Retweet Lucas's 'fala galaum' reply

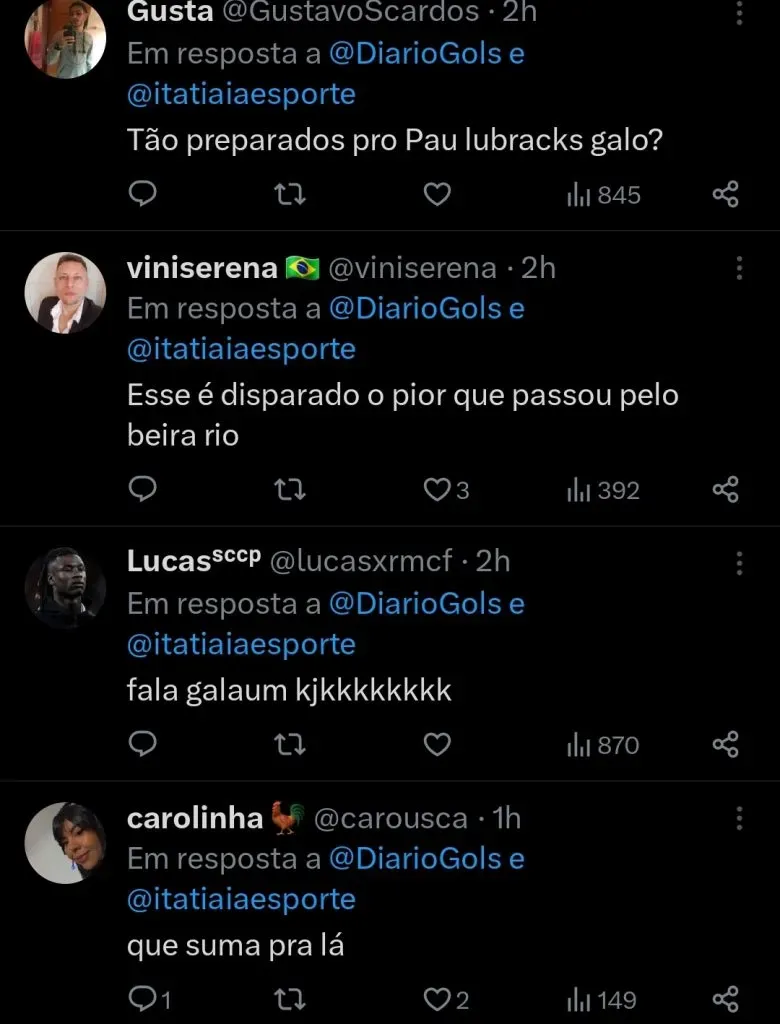tap(290, 745)
